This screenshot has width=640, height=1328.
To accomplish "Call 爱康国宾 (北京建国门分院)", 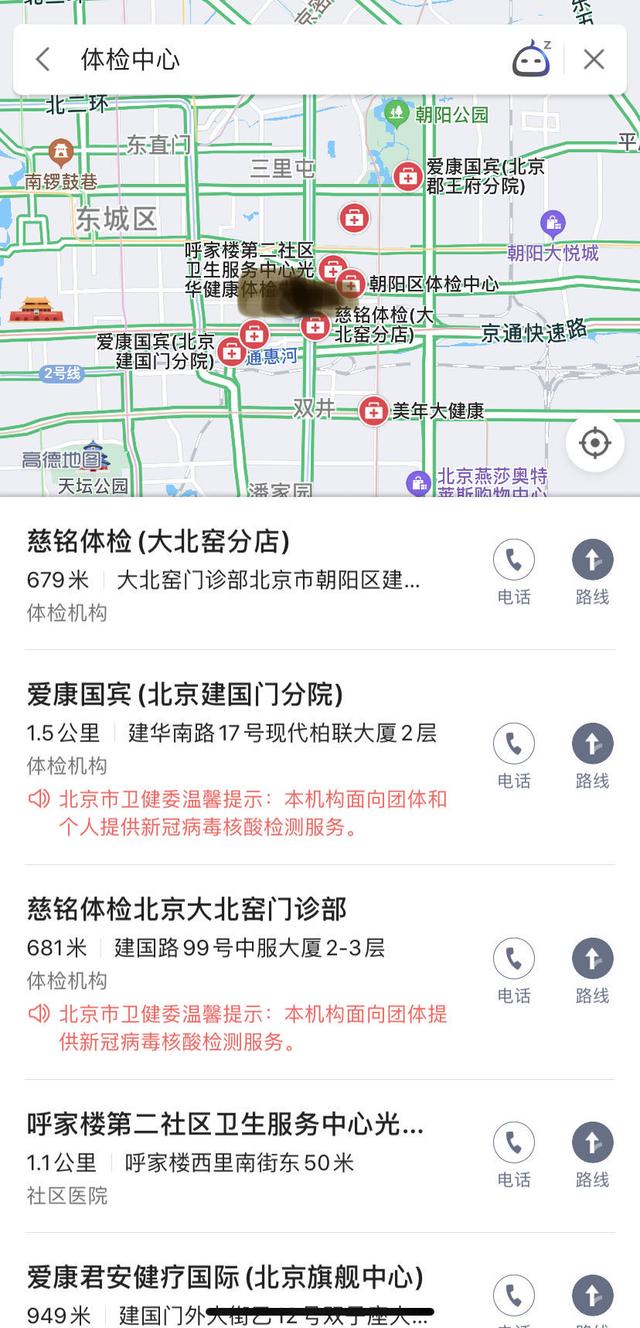I will coord(514,757).
